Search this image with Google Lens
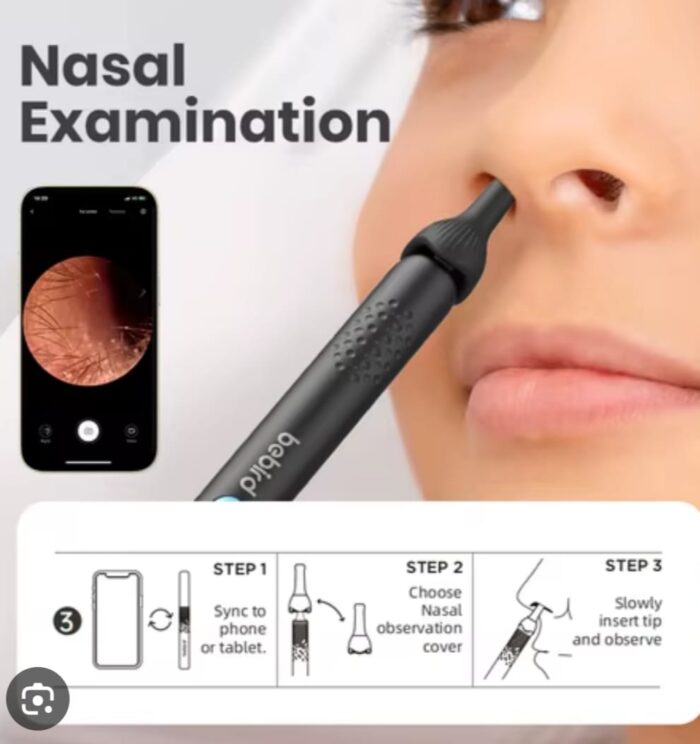700x744 pixels. point(37,698)
